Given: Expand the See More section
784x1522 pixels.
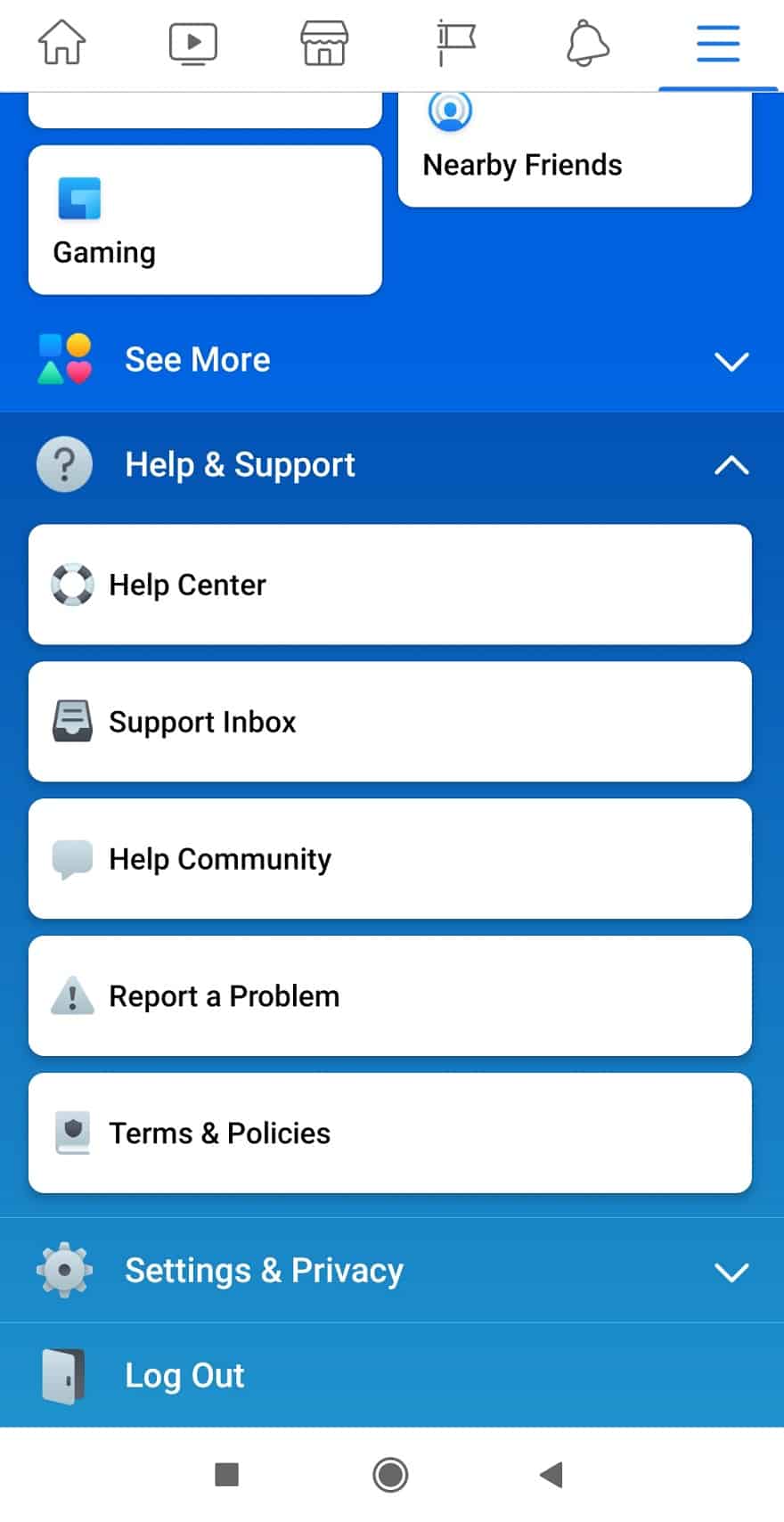Looking at the screenshot, I should point(392,360).
